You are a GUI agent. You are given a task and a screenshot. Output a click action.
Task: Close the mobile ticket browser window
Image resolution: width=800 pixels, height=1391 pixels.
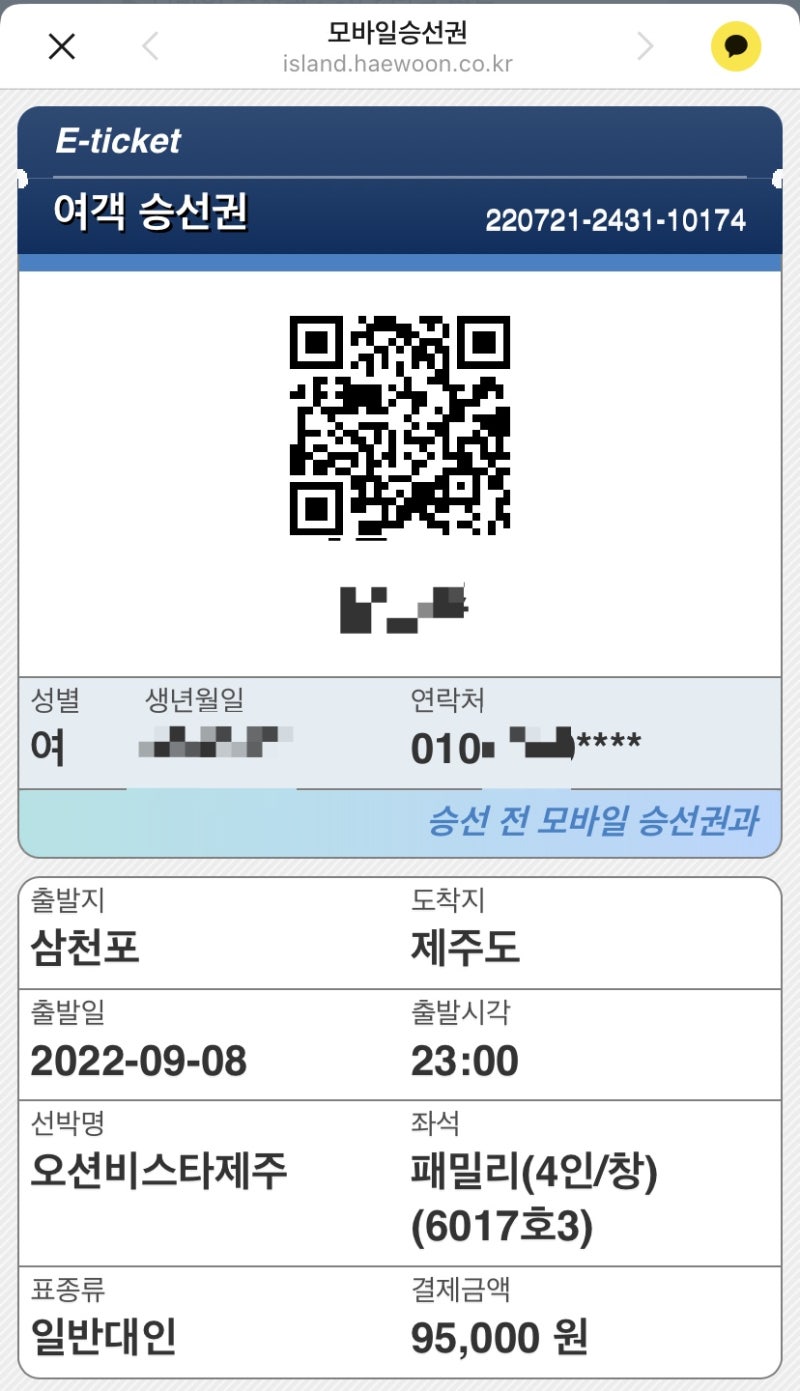(x=62, y=46)
